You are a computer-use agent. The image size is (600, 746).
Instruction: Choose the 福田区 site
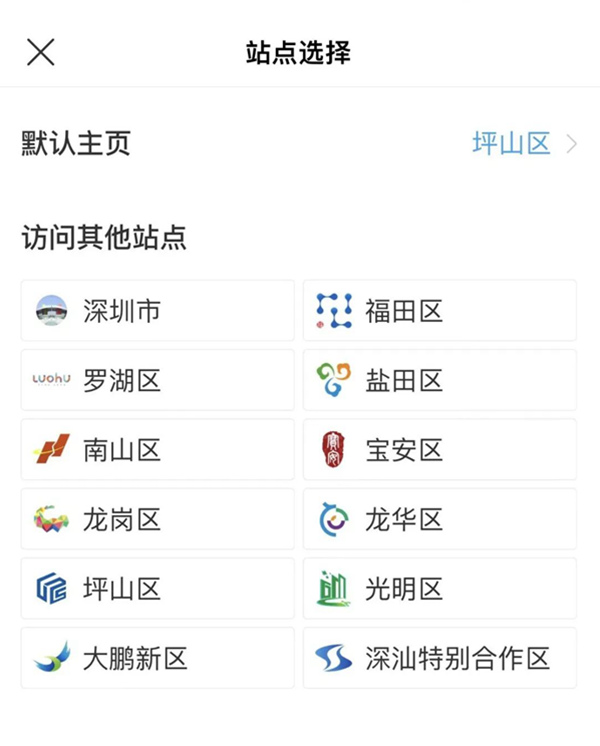click(x=440, y=311)
